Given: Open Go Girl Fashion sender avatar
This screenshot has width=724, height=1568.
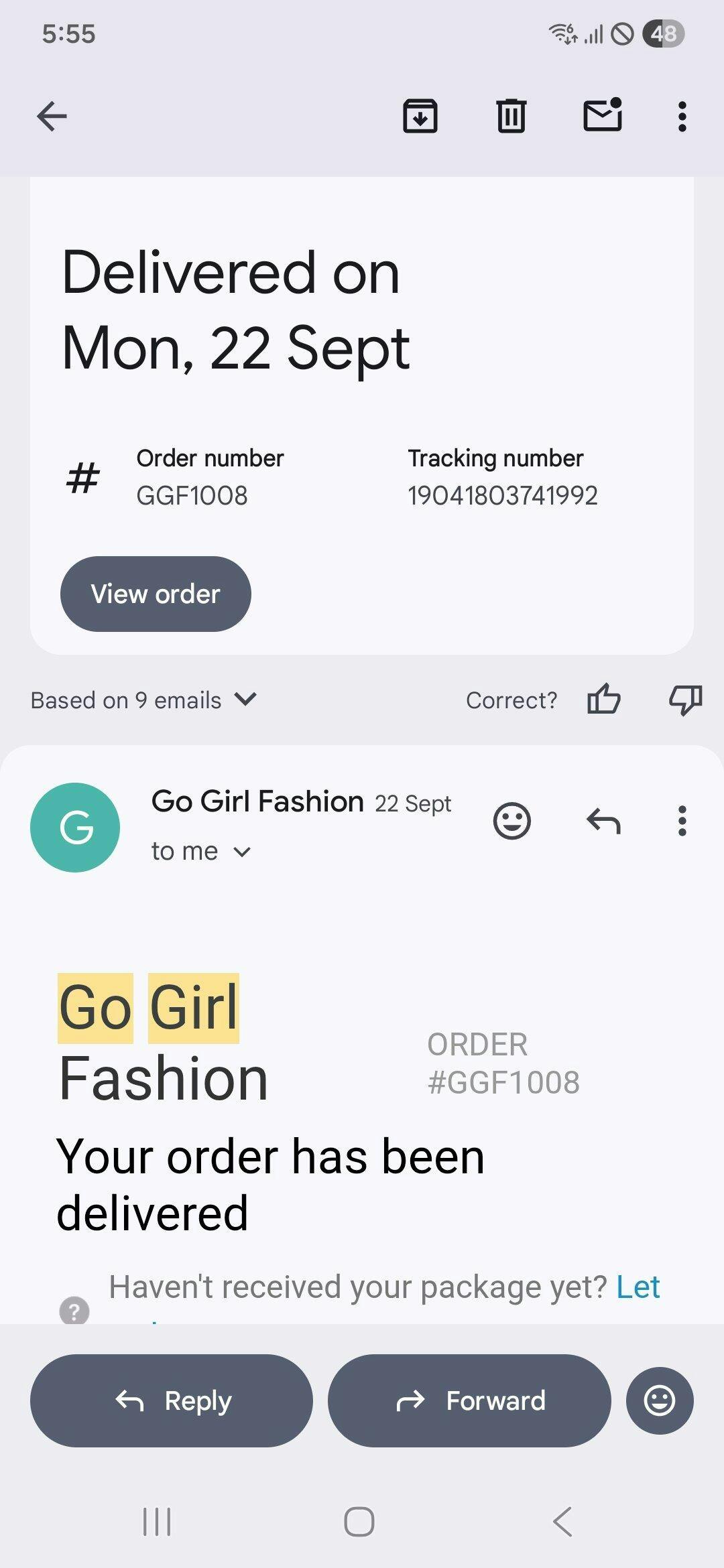Looking at the screenshot, I should pos(75,828).
